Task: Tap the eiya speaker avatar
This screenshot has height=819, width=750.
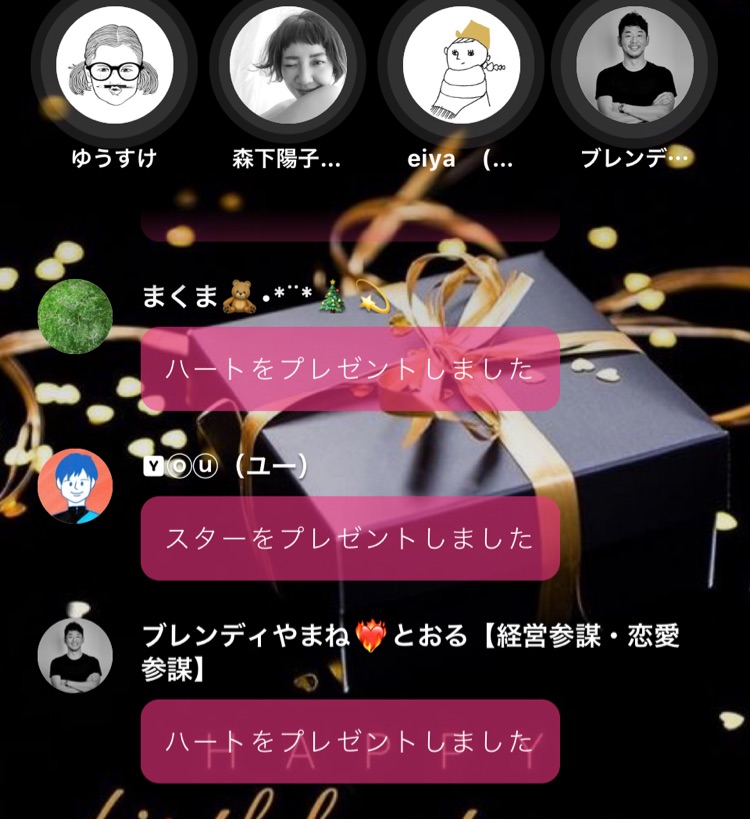Action: point(461,66)
